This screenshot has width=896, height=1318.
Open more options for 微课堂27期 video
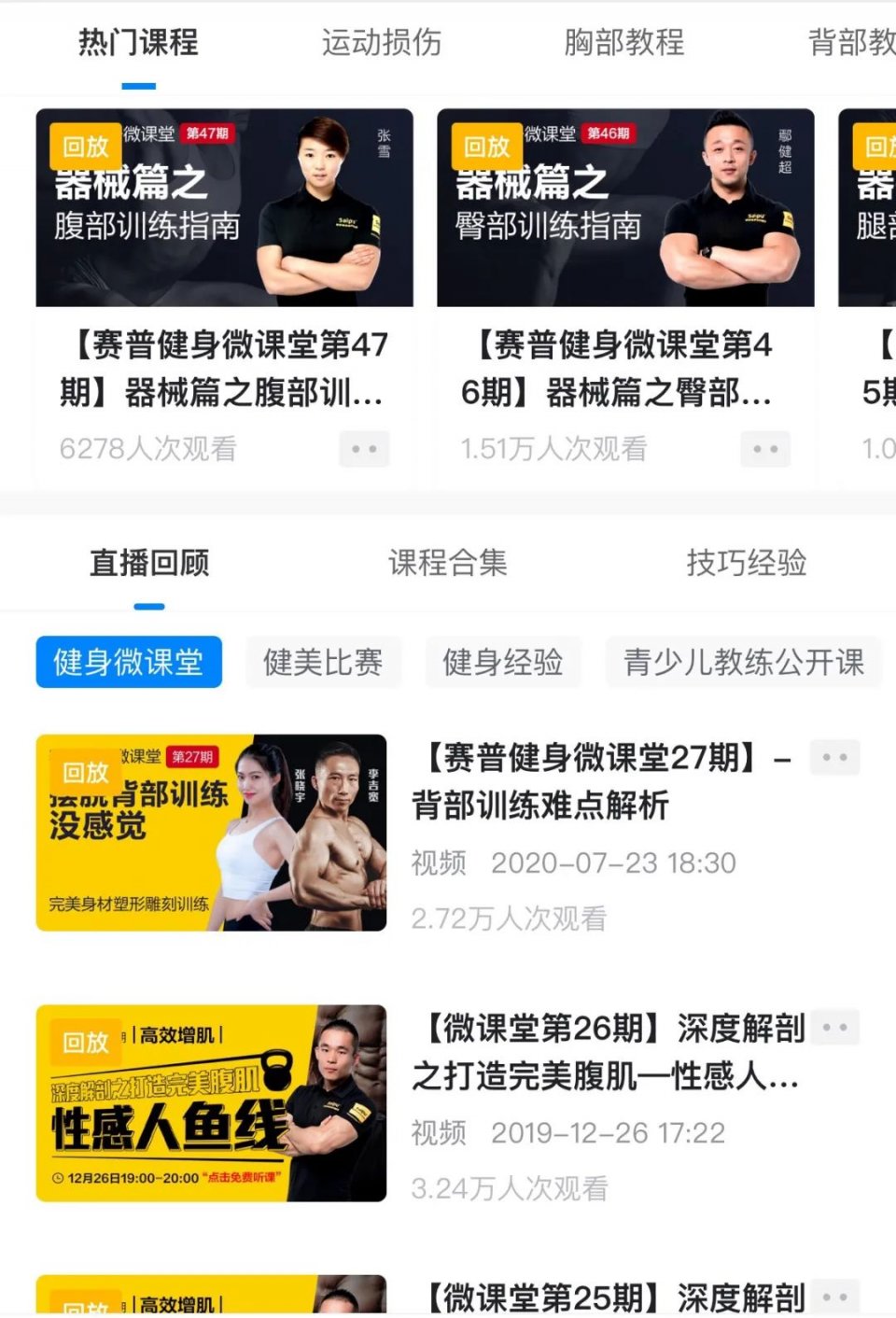[834, 758]
